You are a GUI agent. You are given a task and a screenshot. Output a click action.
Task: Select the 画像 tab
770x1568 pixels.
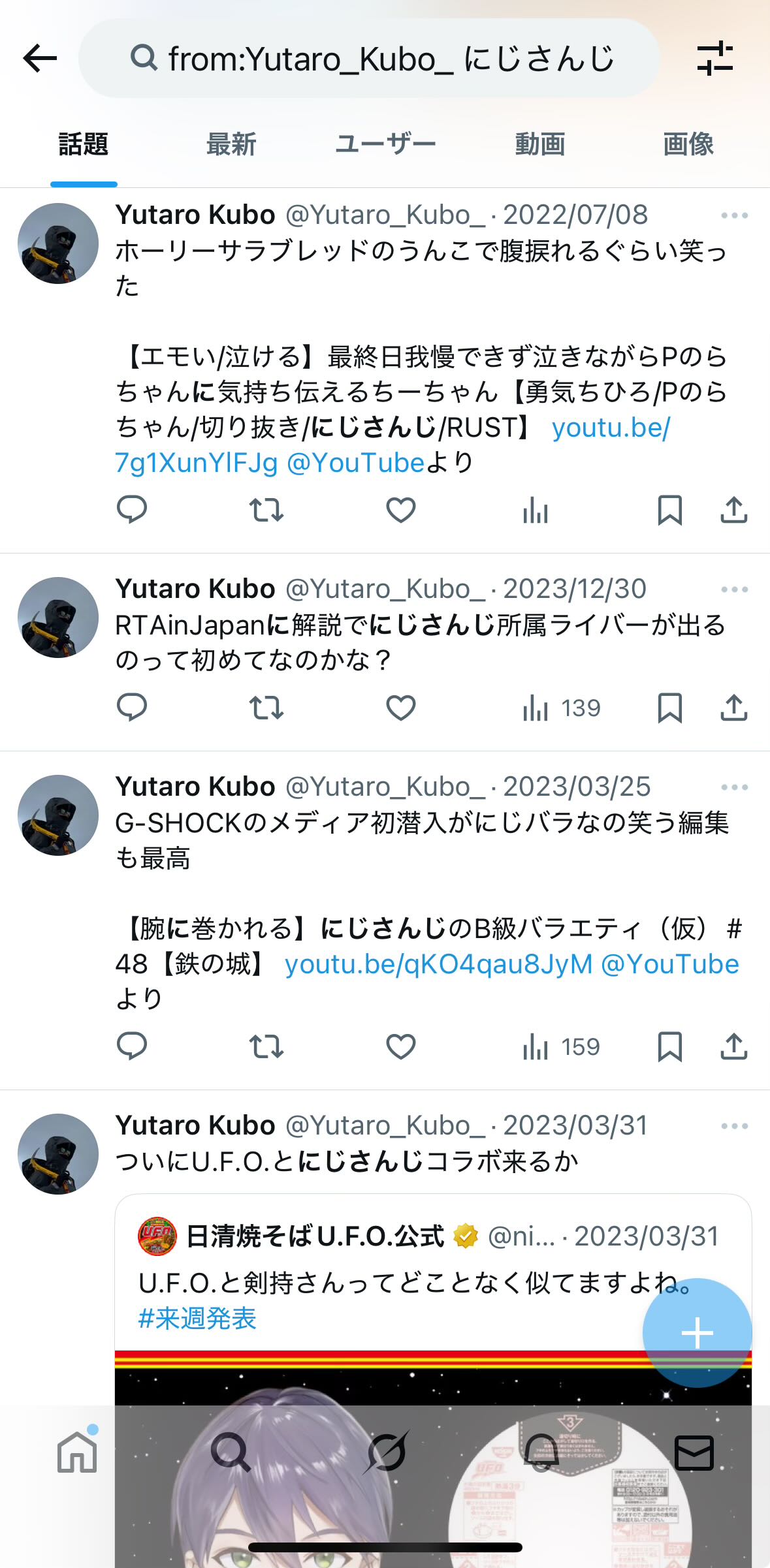tap(688, 144)
